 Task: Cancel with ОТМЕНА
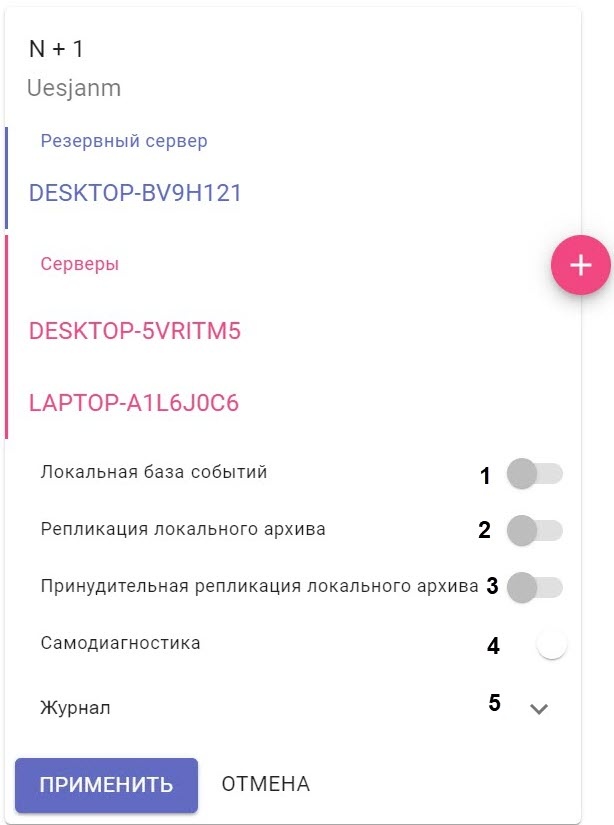pos(265,784)
